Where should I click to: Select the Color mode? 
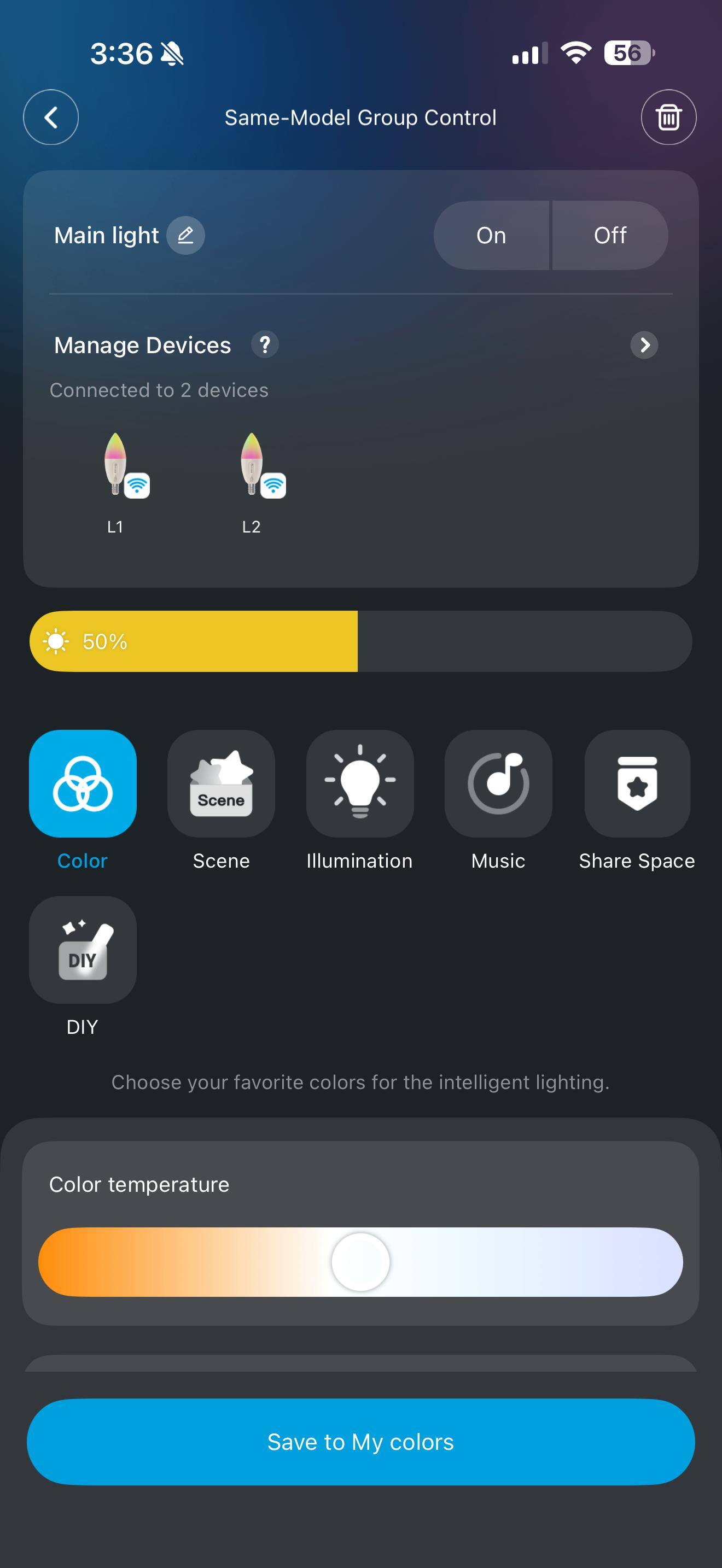point(83,784)
